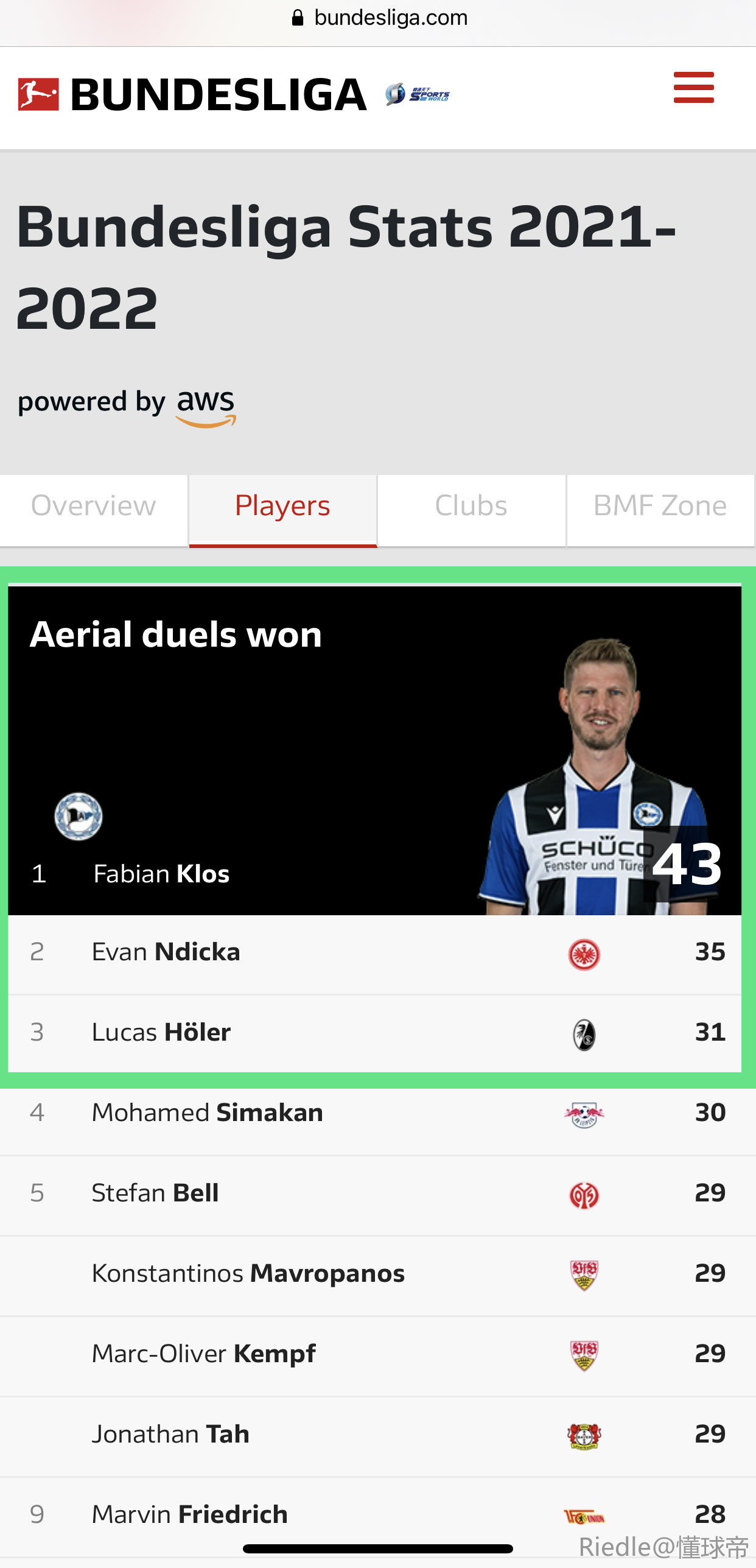The height and width of the screenshot is (1568, 756).
Task: Open Stefan Bell's player row
Action: pyautogui.click(x=374, y=1194)
